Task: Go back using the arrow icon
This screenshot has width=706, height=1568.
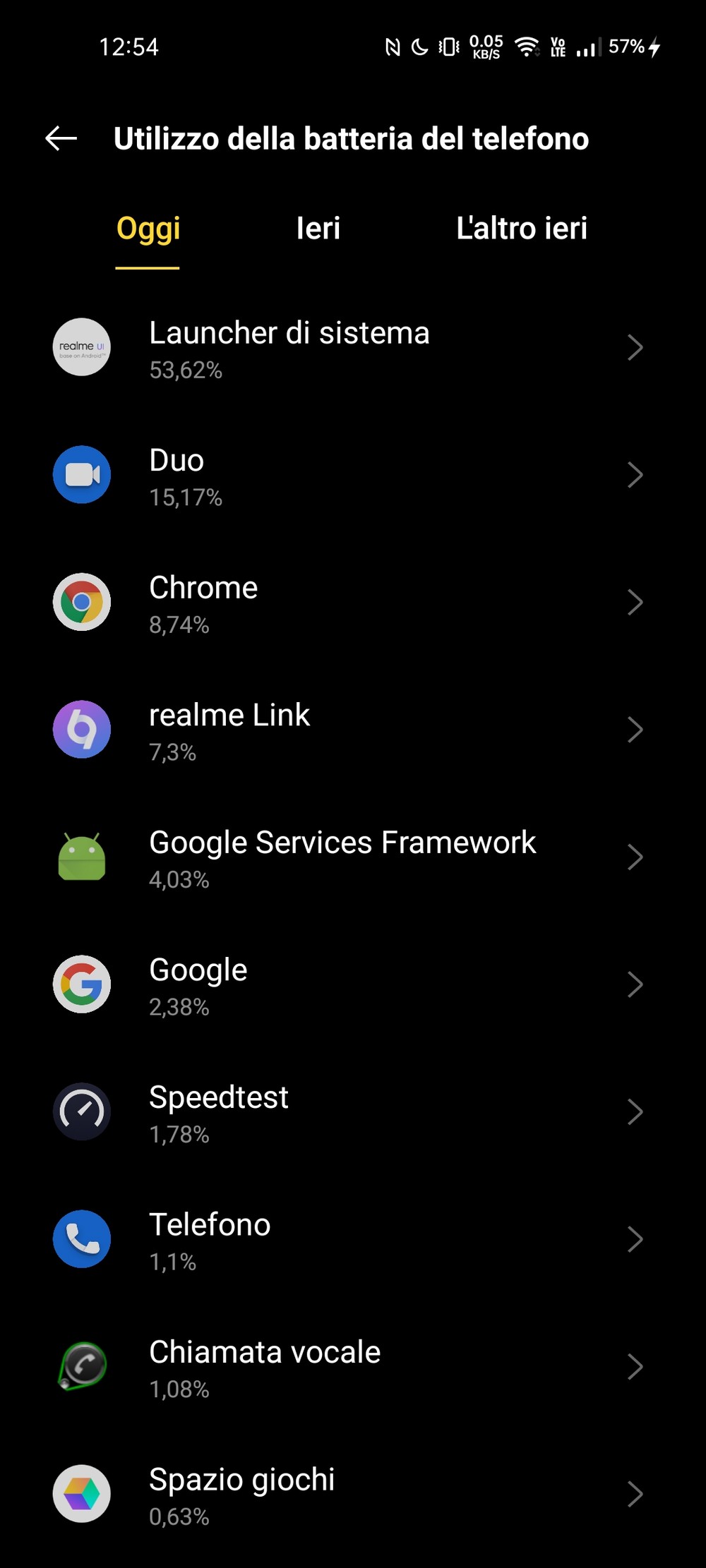Action: click(61, 138)
